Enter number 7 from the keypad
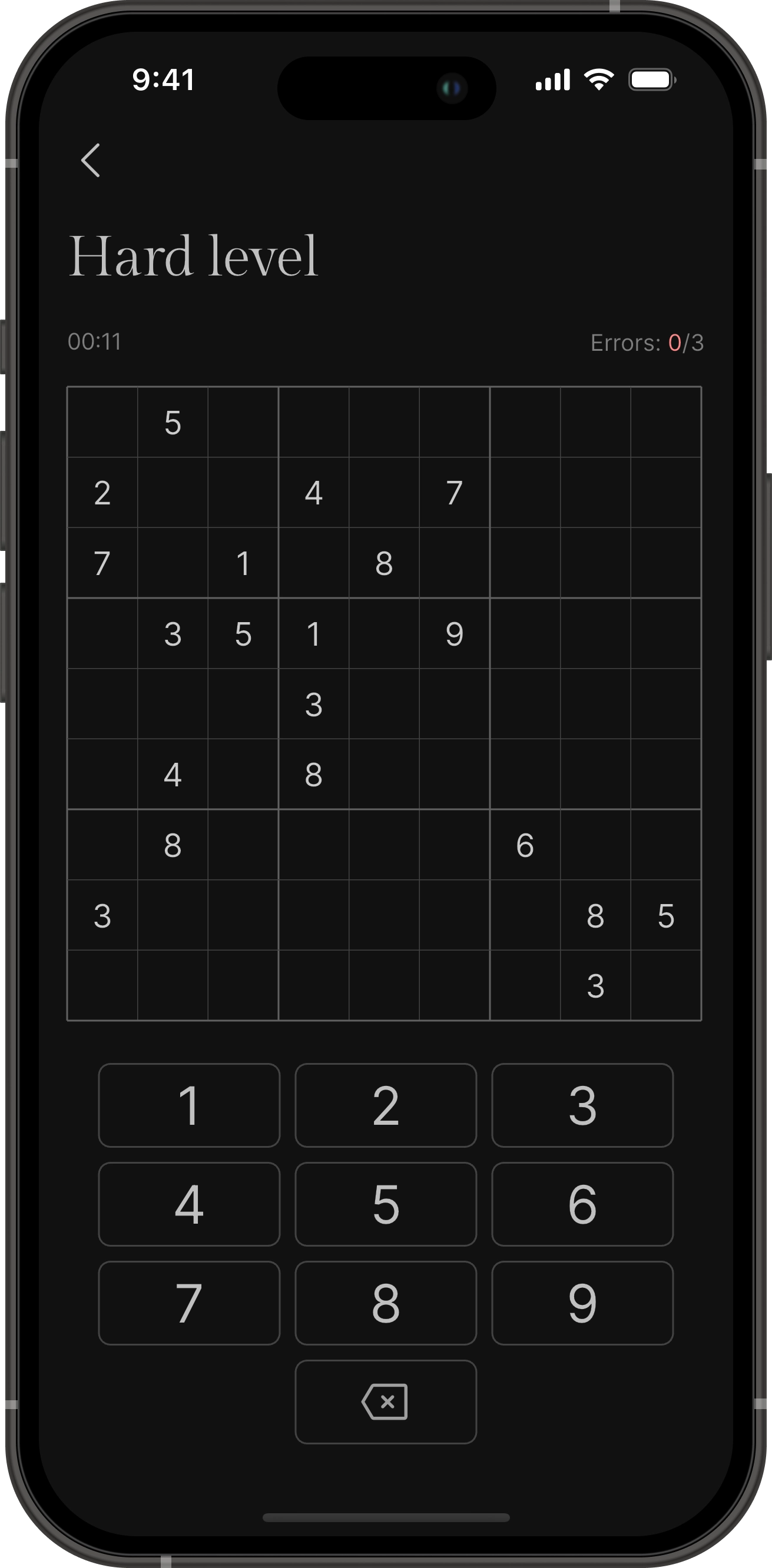Viewport: 772px width, 1568px height. pyautogui.click(x=190, y=1303)
